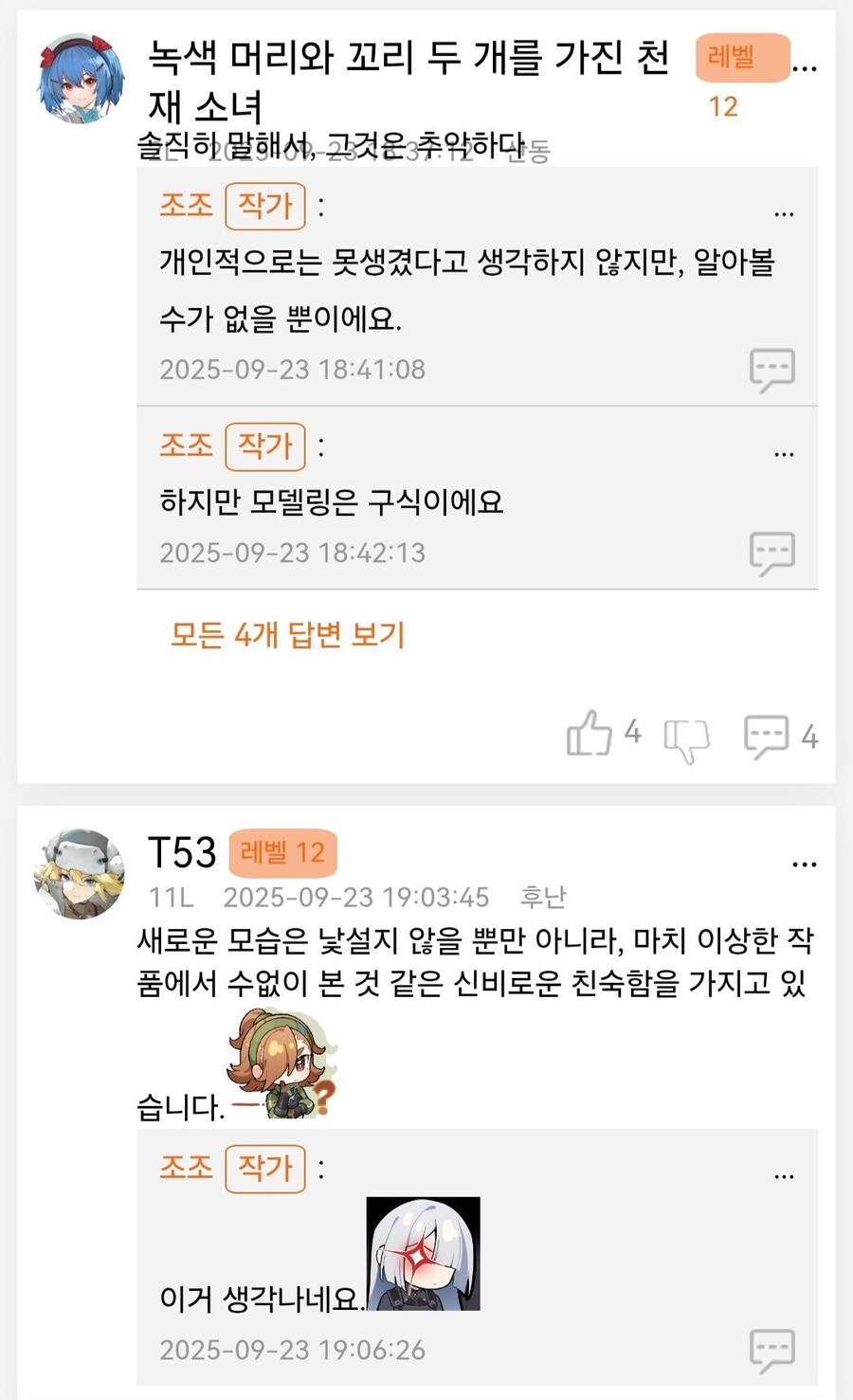Open T53's profile avatar
Screen dimensions: 853x1400
click(x=80, y=874)
